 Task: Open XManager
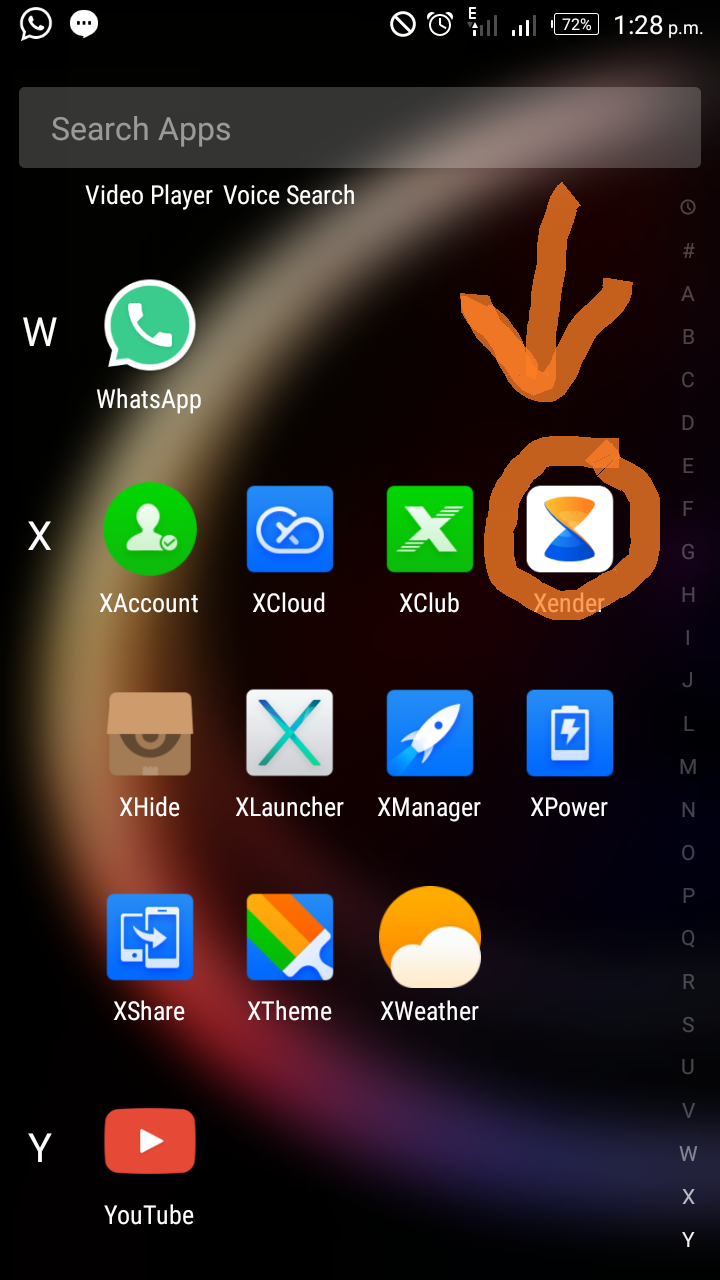click(429, 733)
